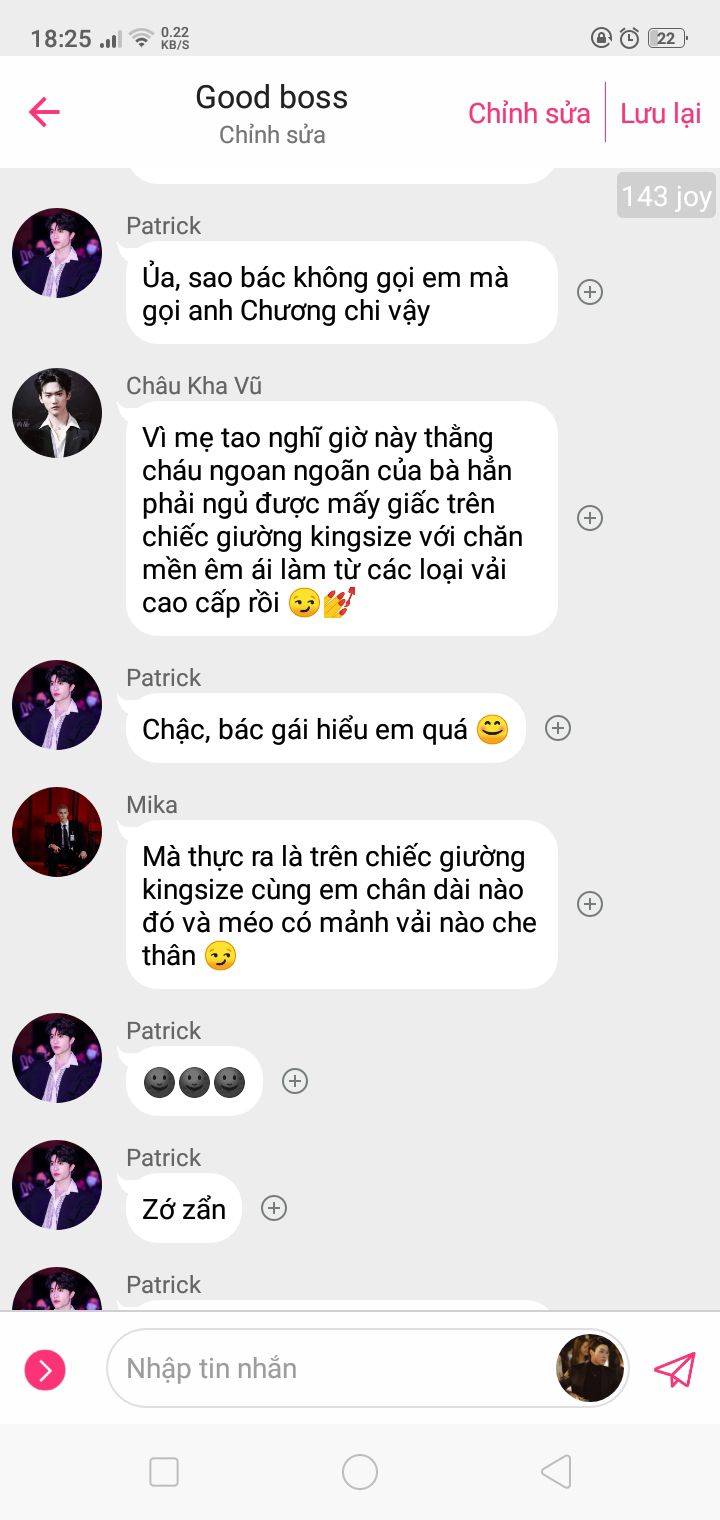
Task: Tap the pink Chỉnh sửa button
Action: (529, 113)
